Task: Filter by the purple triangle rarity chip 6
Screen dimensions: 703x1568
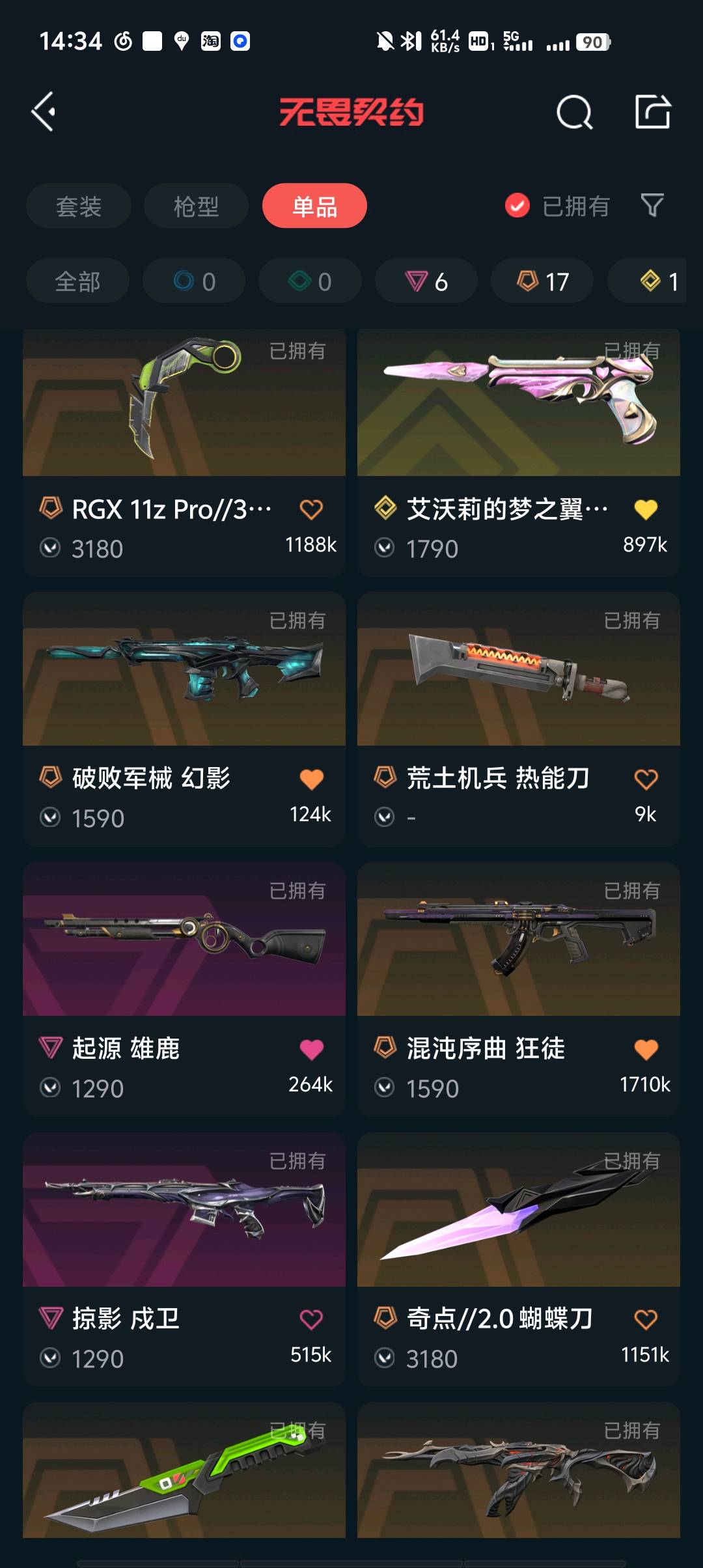Action: pyautogui.click(x=426, y=281)
